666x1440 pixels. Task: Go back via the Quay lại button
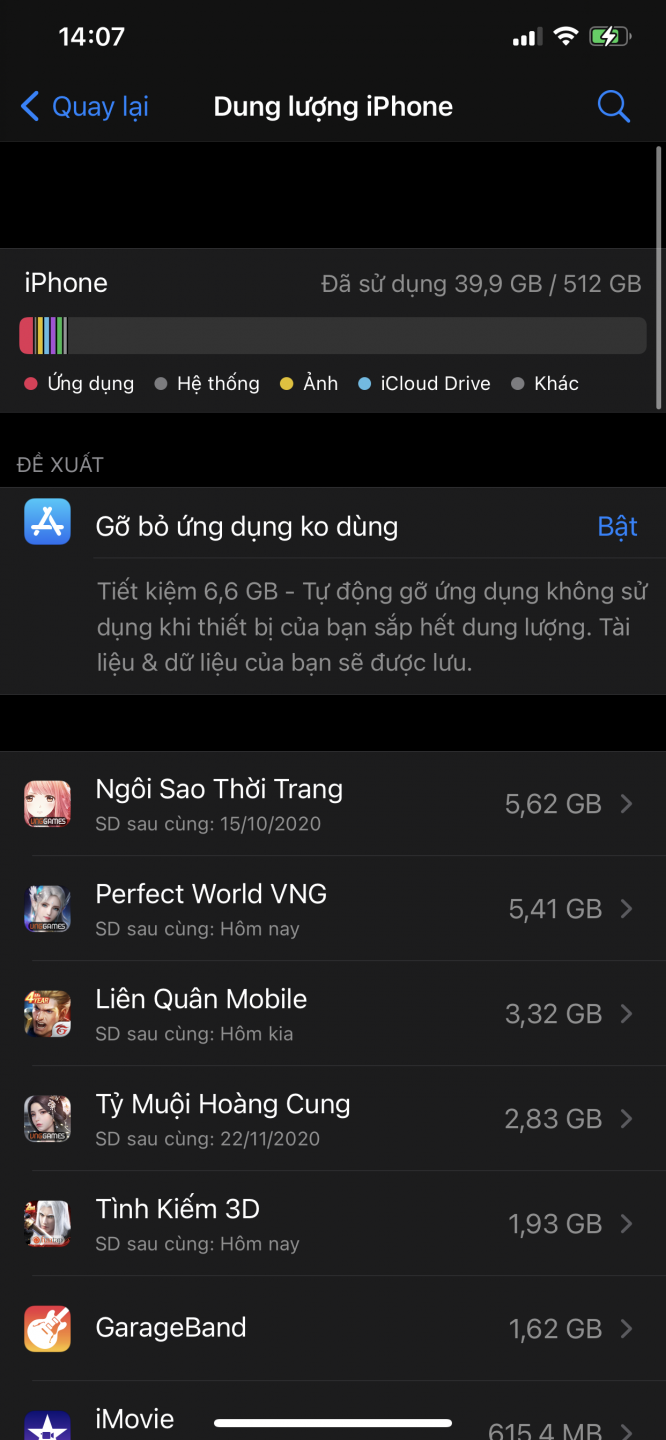(85, 107)
